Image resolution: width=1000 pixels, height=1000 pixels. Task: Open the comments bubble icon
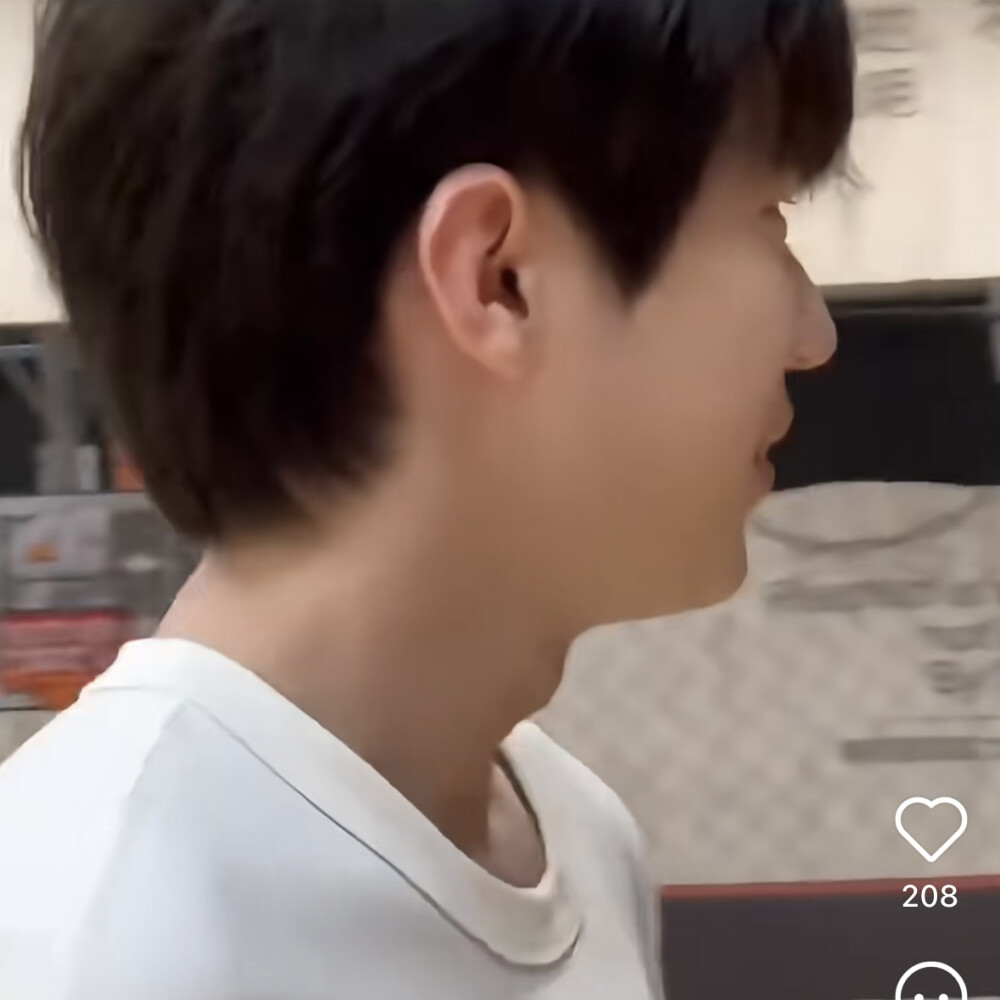pyautogui.click(x=931, y=984)
